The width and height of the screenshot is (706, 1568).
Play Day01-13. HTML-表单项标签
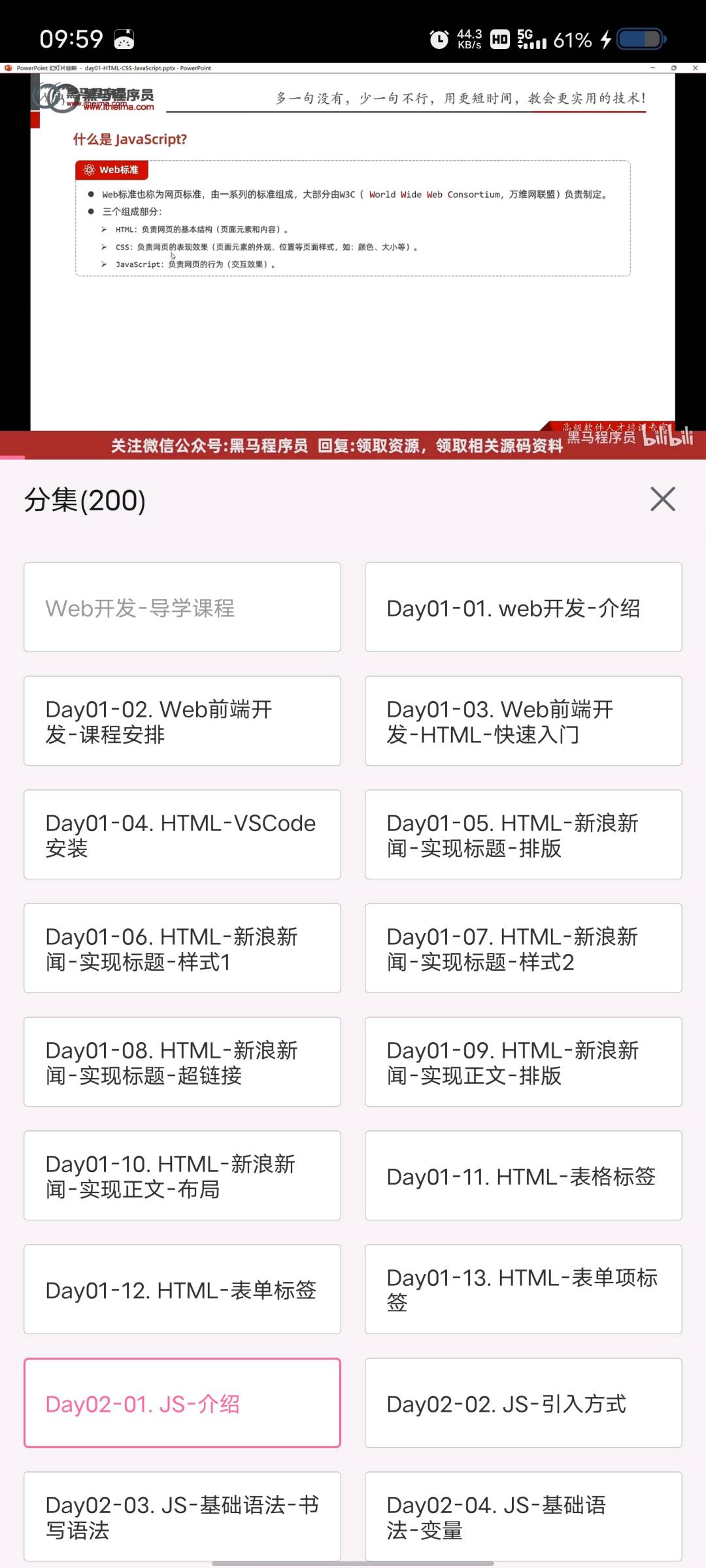[523, 1289]
